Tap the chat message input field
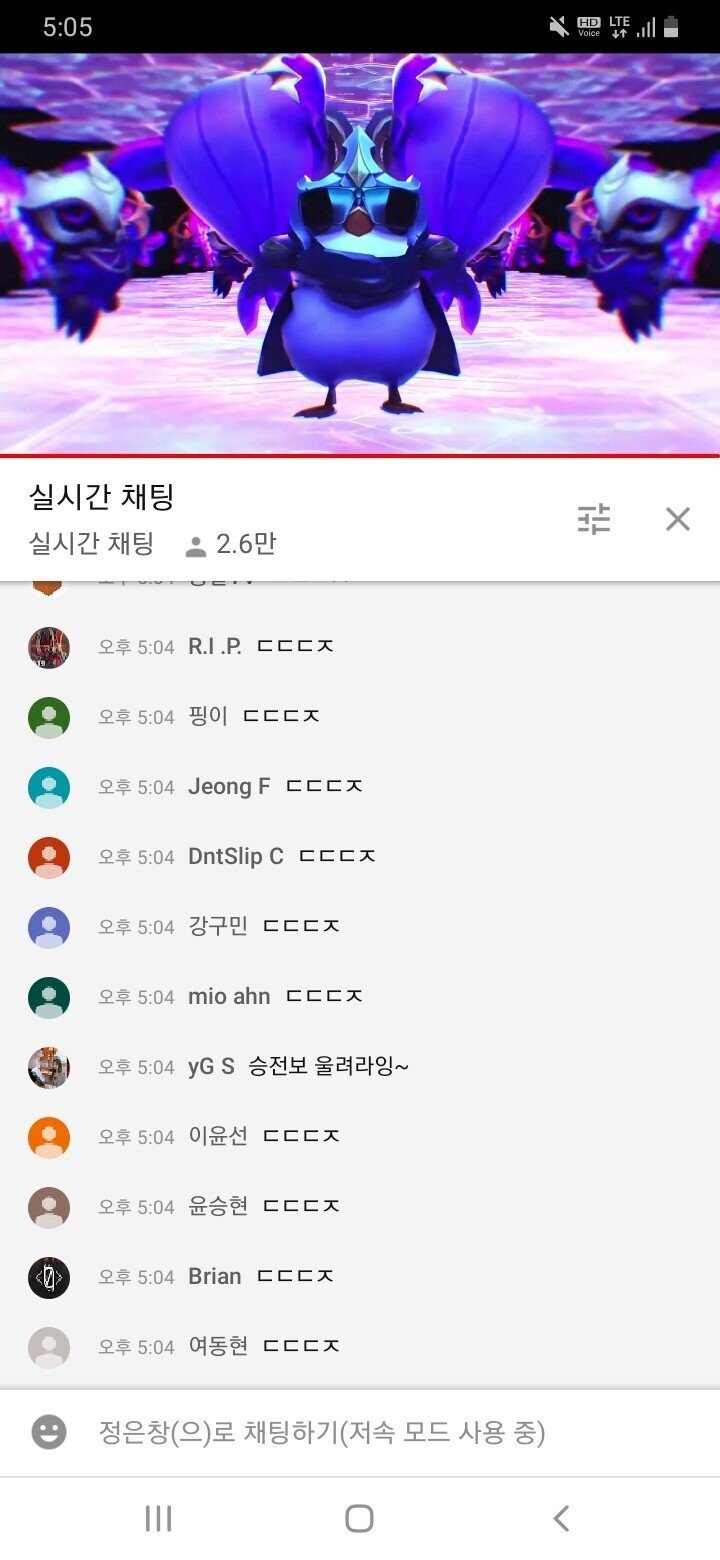The height and width of the screenshot is (1560, 720). 322,1432
